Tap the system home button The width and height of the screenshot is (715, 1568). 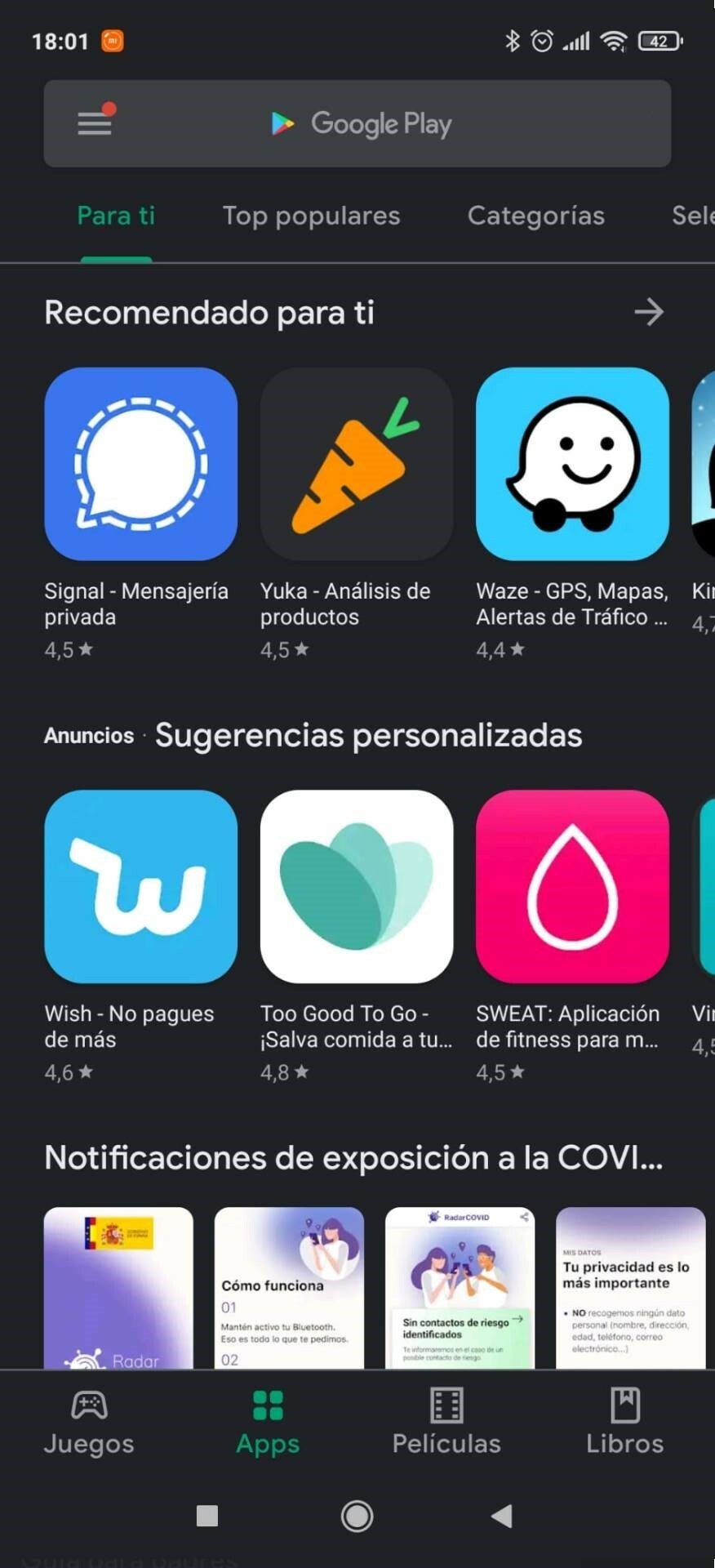[357, 1516]
